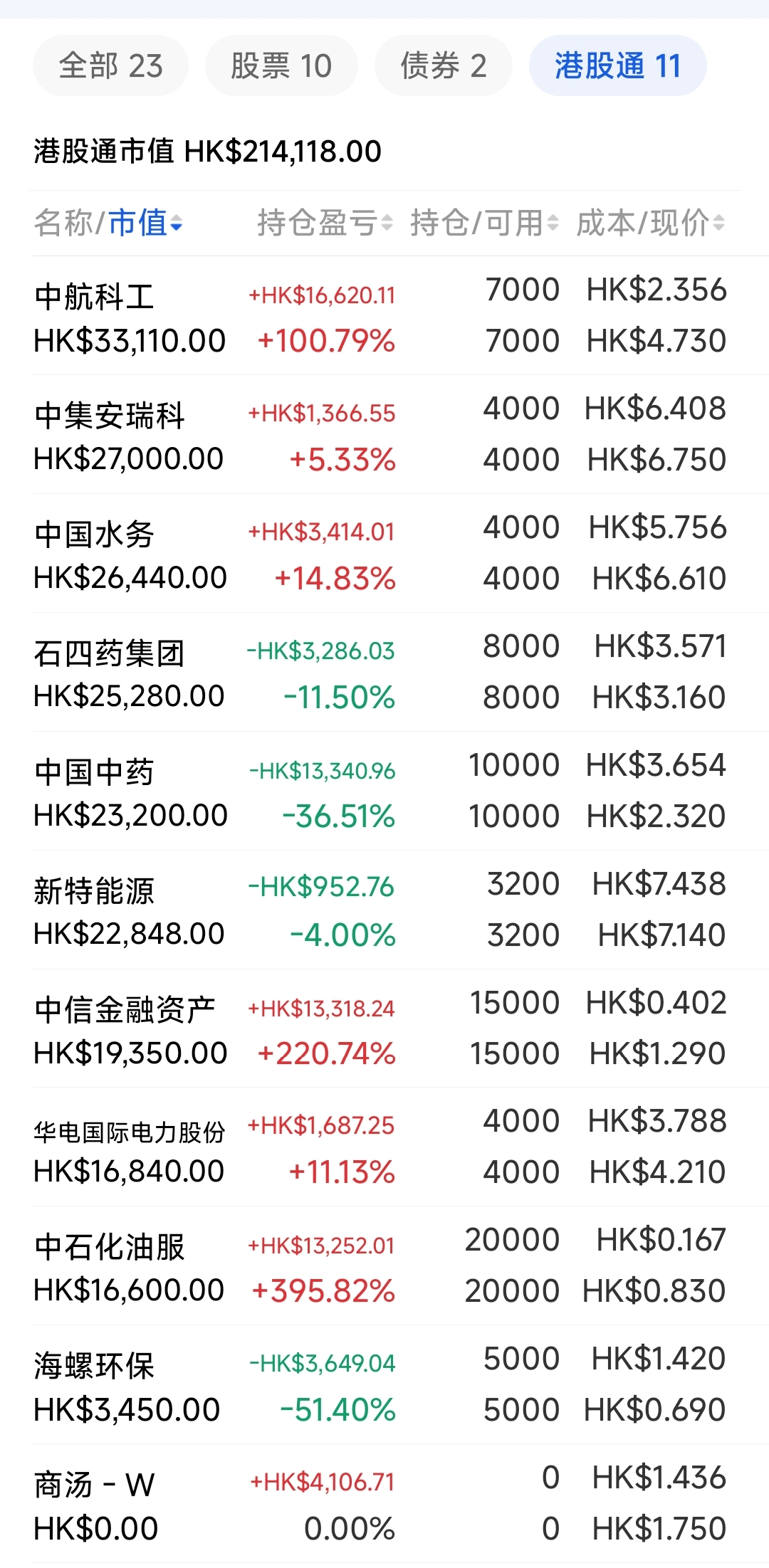Sort by 成本/现价 column header
The width and height of the screenshot is (769, 1568).
(x=650, y=223)
